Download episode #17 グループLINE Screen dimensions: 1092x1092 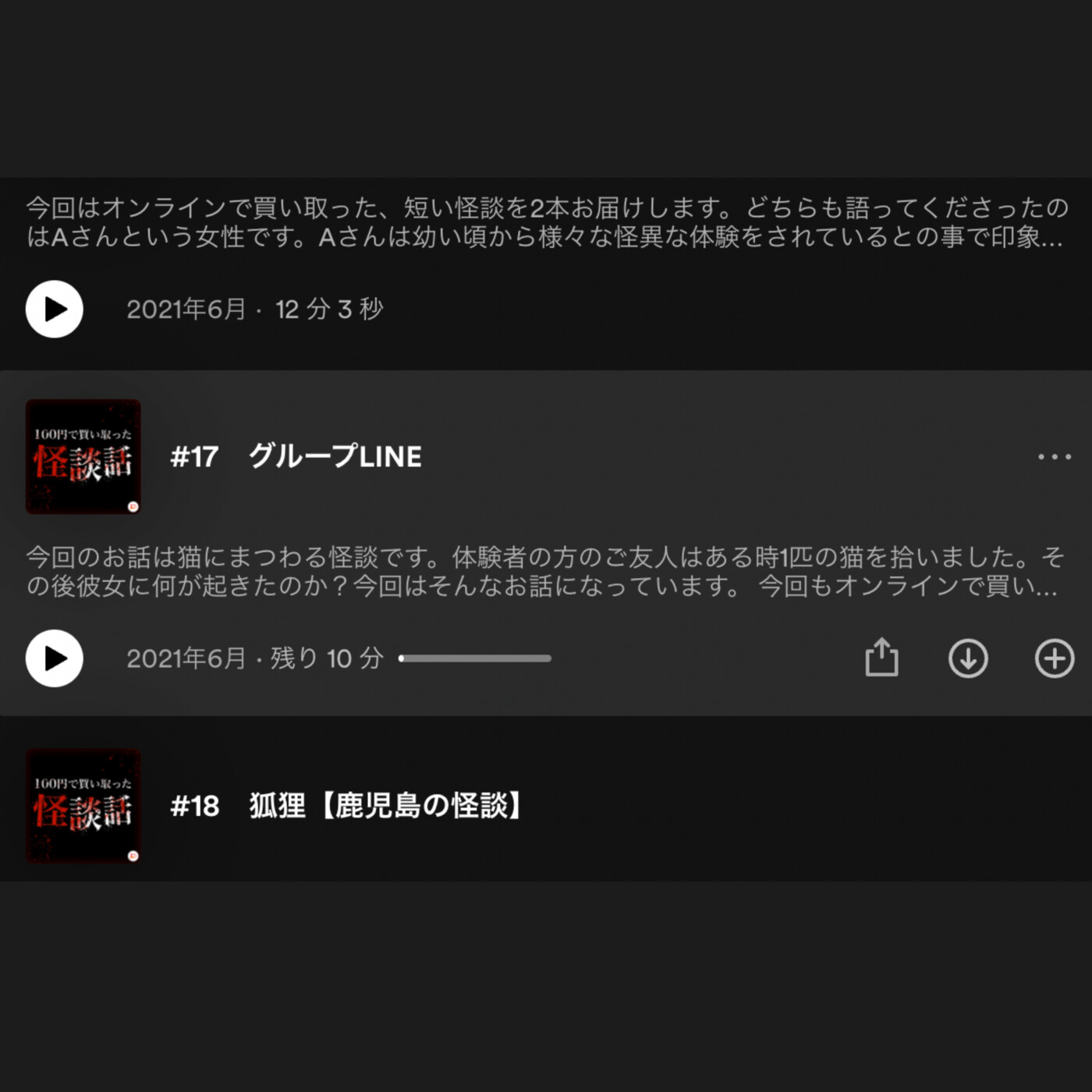pos(968,658)
